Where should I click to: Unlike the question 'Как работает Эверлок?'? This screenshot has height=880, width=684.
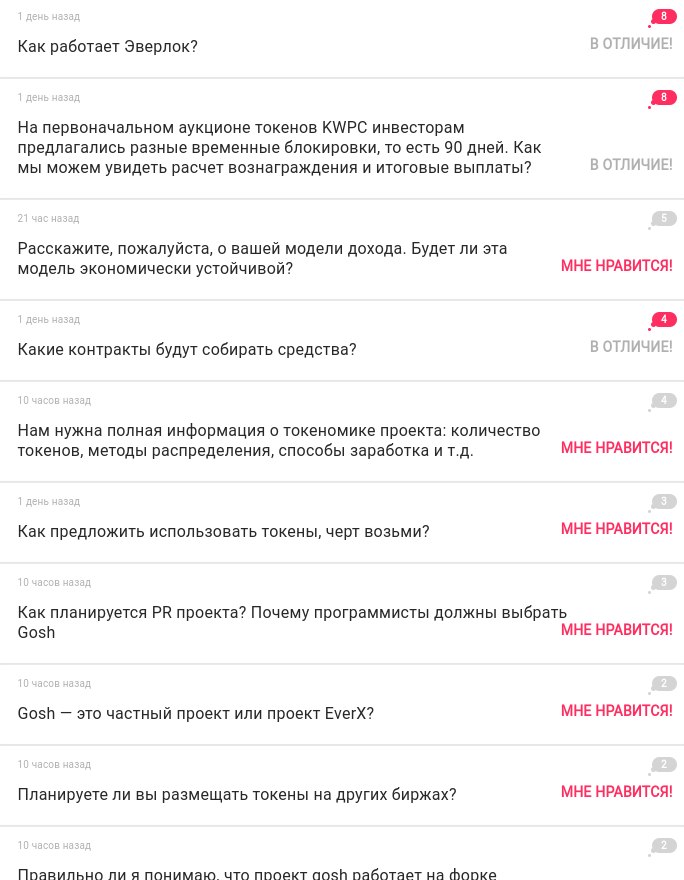[630, 44]
